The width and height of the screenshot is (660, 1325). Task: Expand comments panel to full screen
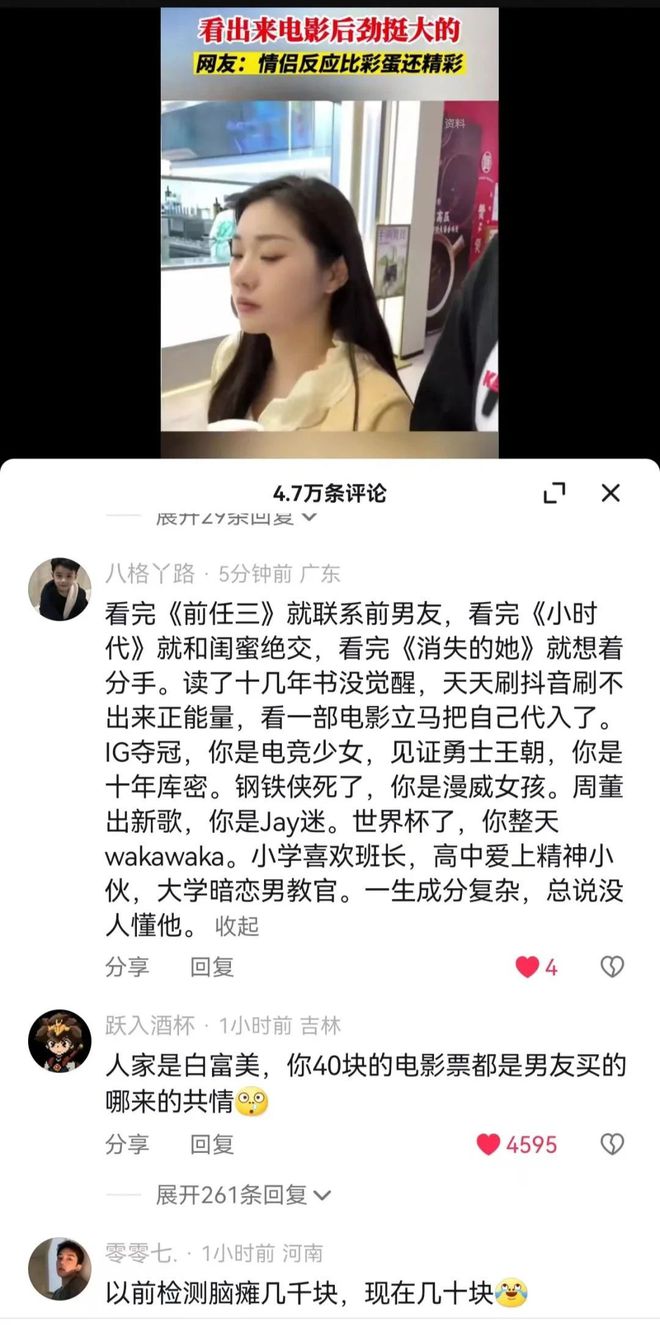tap(554, 492)
